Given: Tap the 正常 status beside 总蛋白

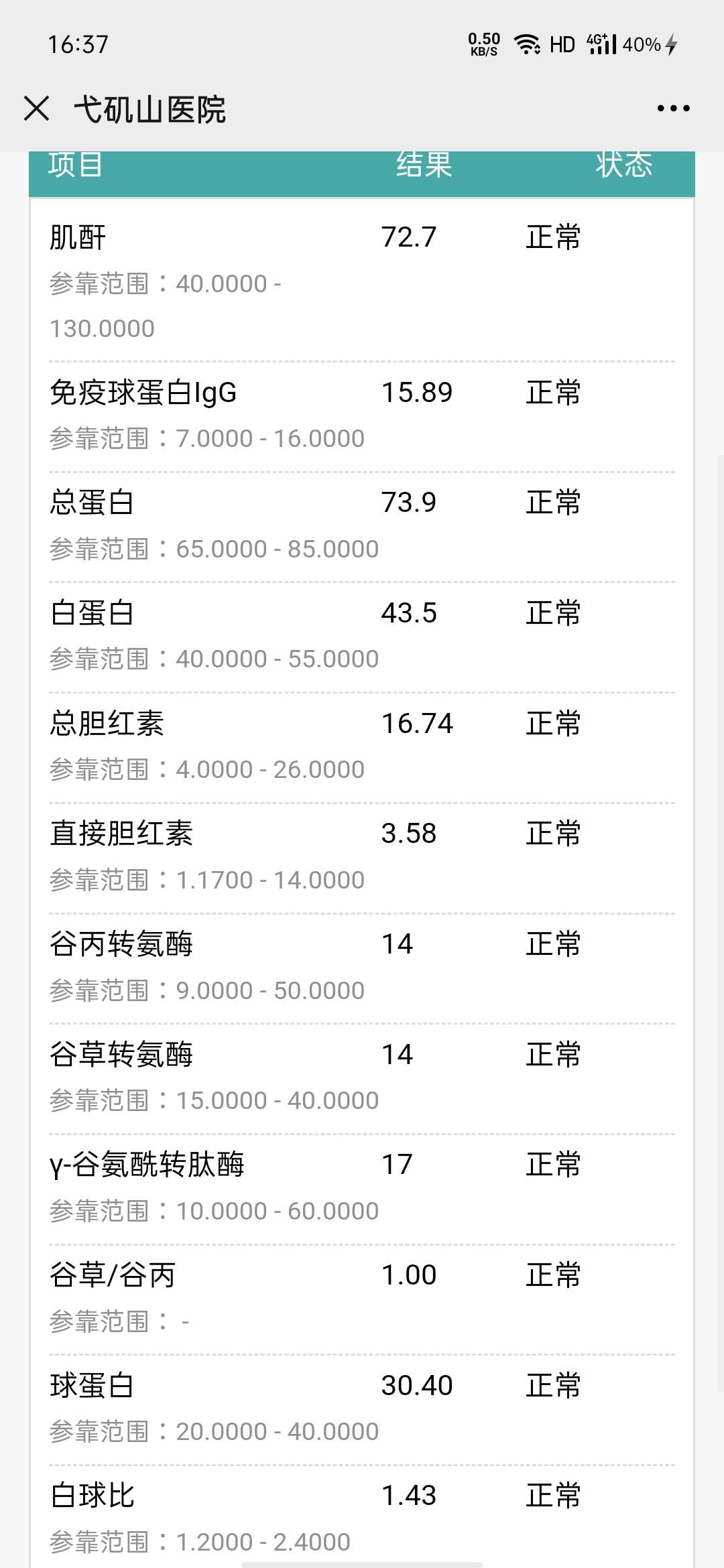Looking at the screenshot, I should click(x=552, y=503).
